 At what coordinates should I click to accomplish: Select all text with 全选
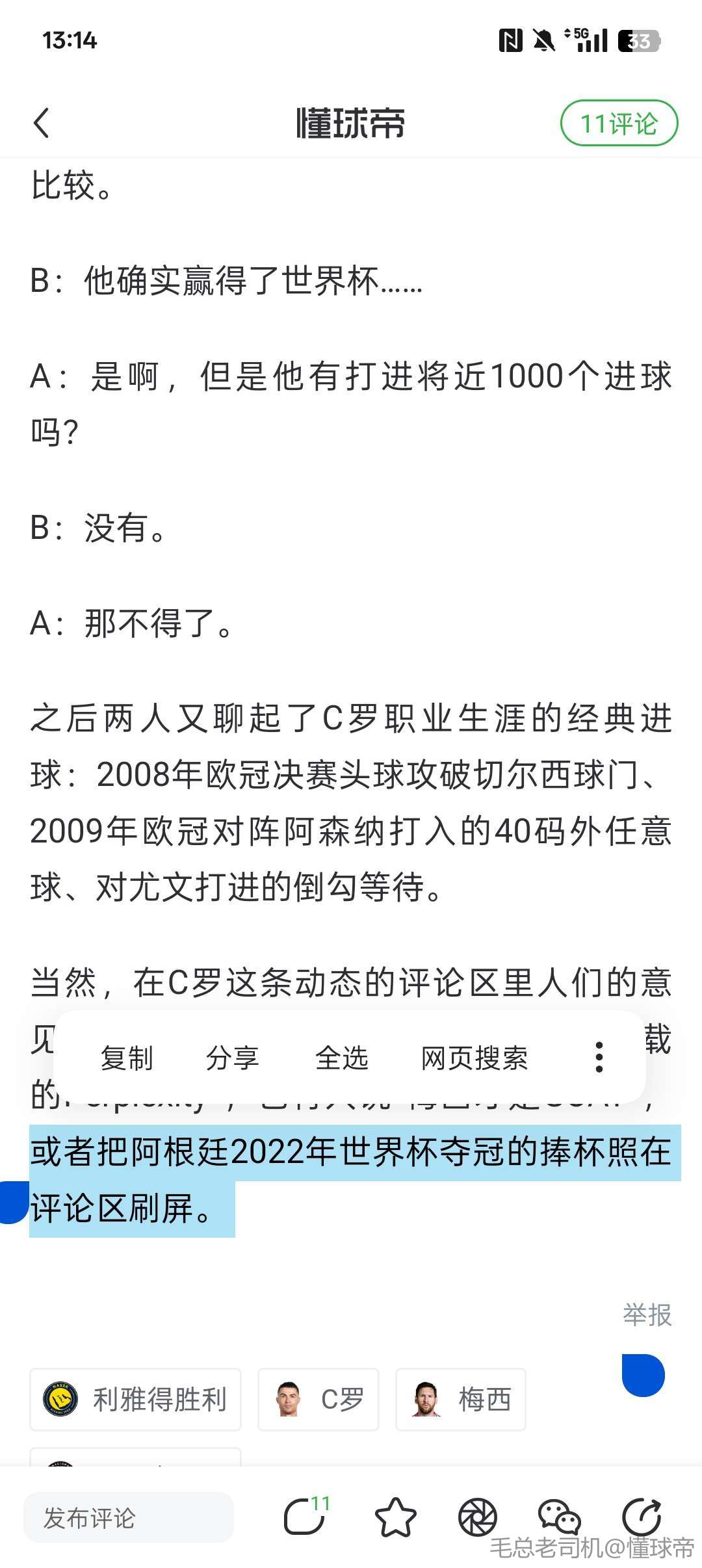341,1058
